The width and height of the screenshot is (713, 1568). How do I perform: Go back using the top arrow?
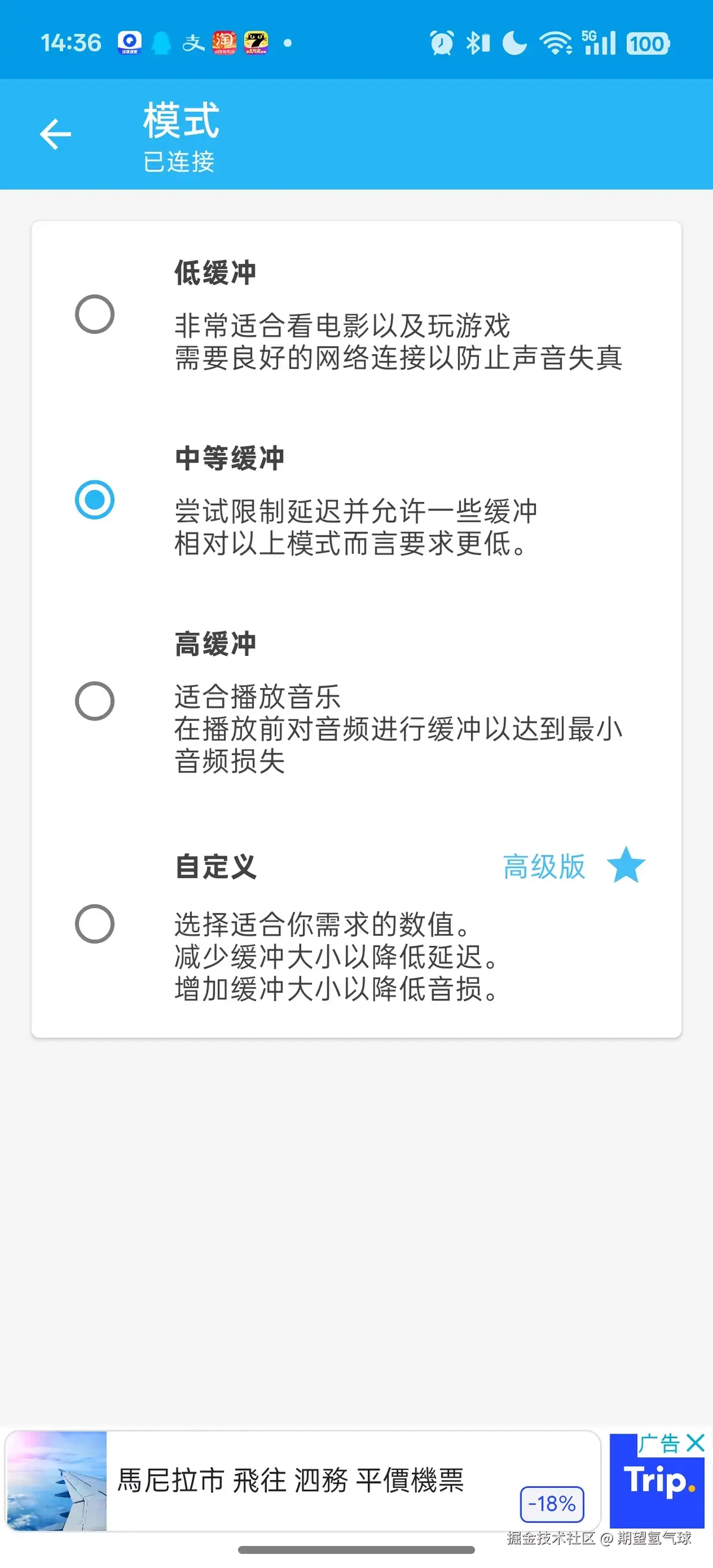pyautogui.click(x=55, y=134)
